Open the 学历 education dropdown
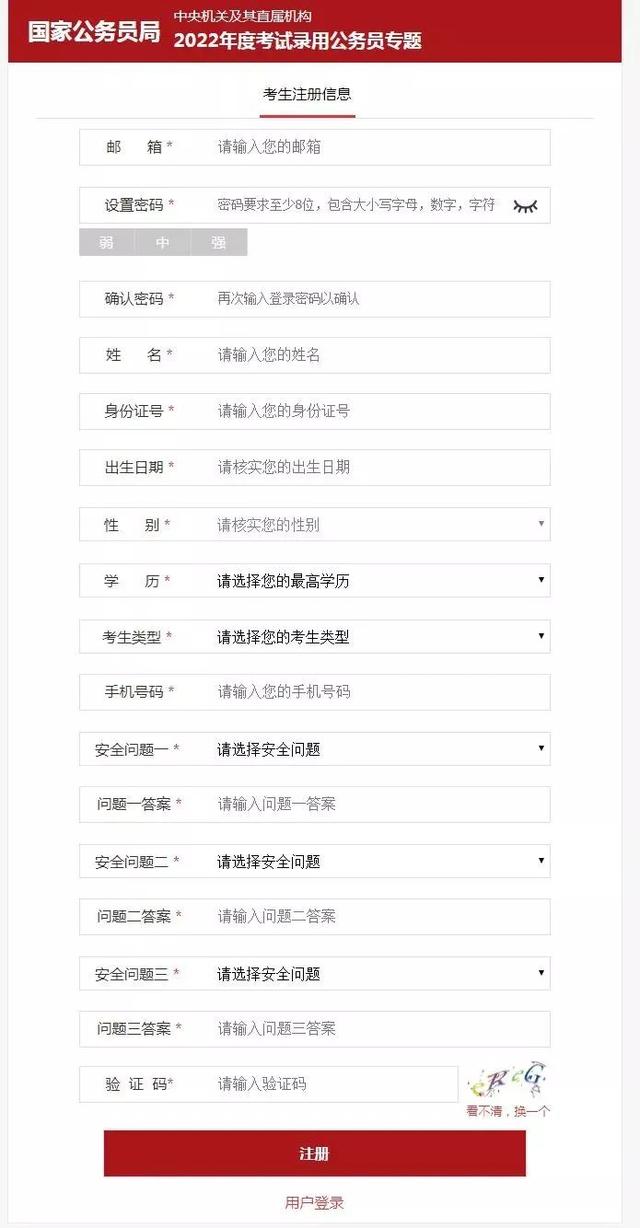Image resolution: width=640 pixels, height=1228 pixels. click(314, 581)
